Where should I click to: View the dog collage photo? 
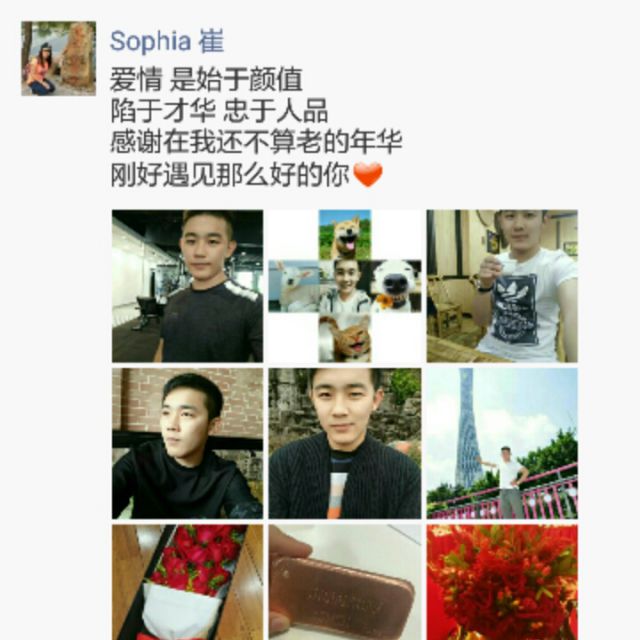point(344,286)
